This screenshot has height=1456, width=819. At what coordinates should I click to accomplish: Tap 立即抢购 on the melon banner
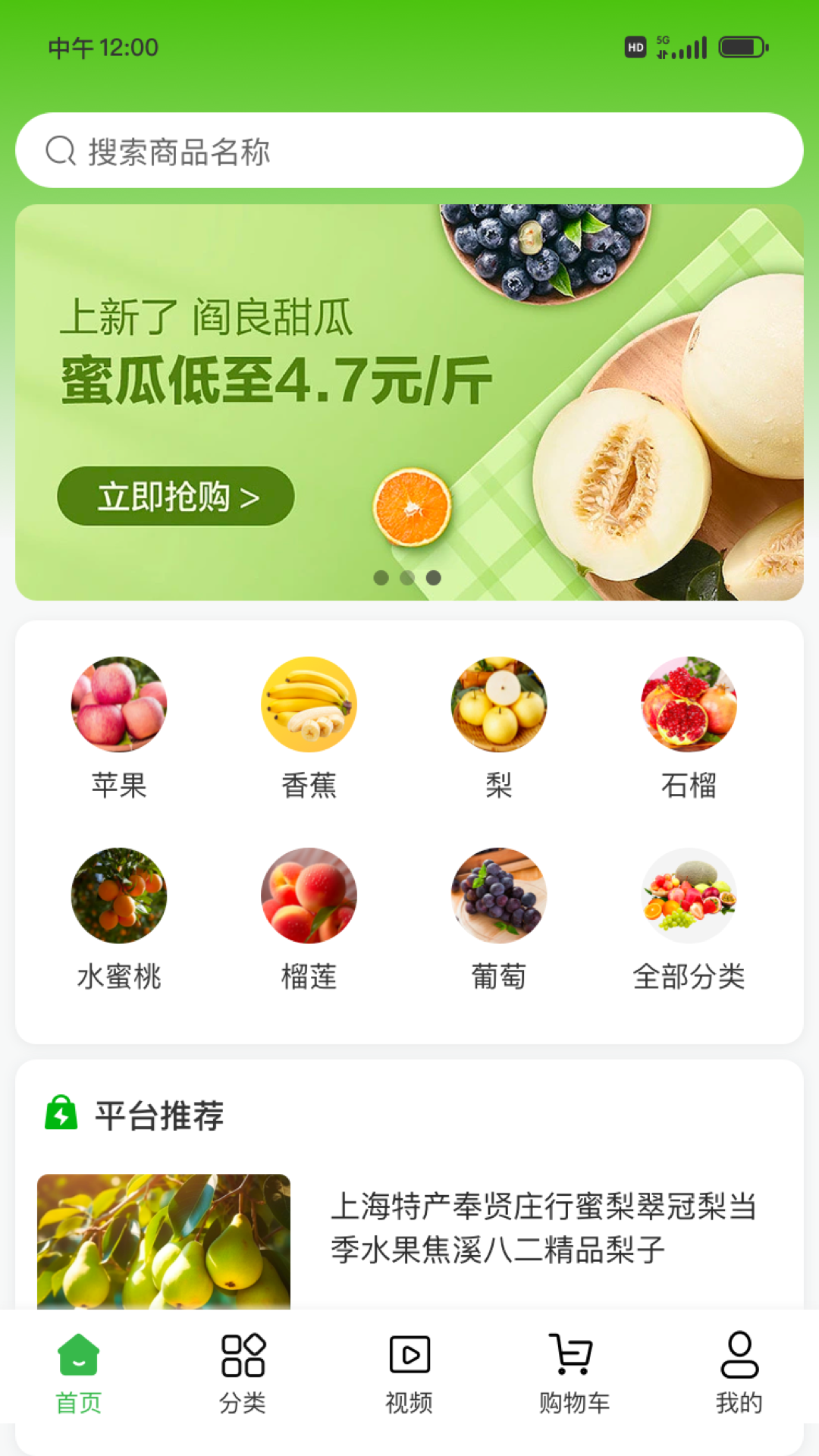tap(176, 497)
